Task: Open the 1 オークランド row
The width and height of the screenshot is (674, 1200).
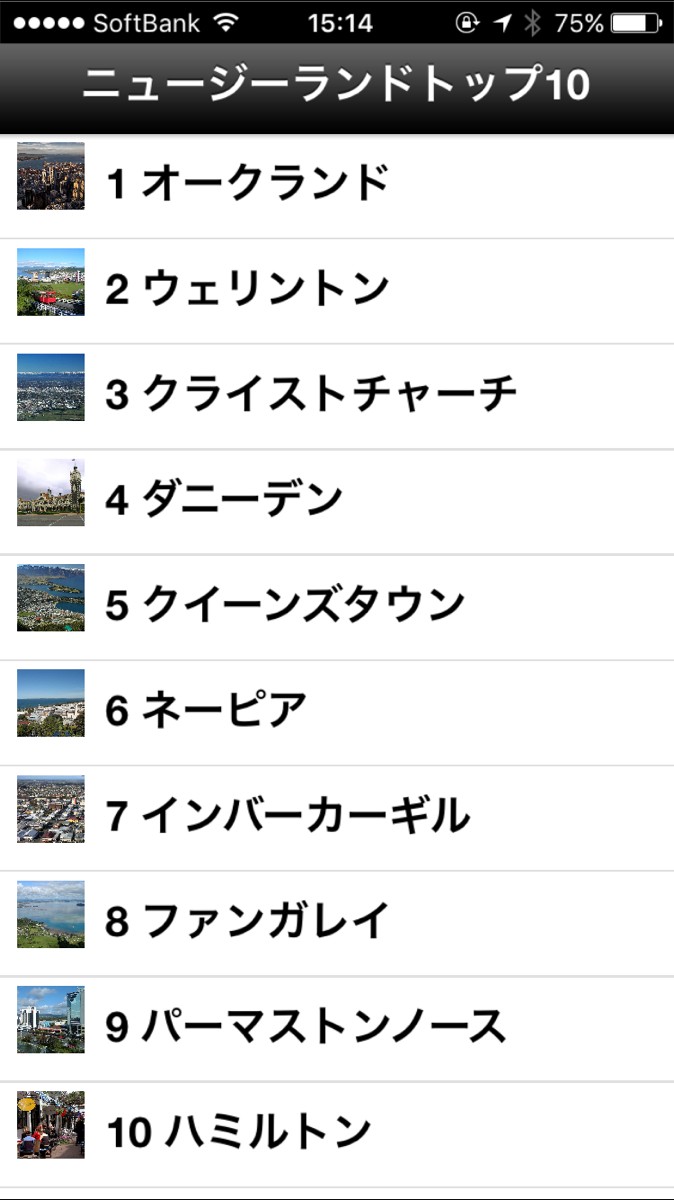Action: coord(247,184)
